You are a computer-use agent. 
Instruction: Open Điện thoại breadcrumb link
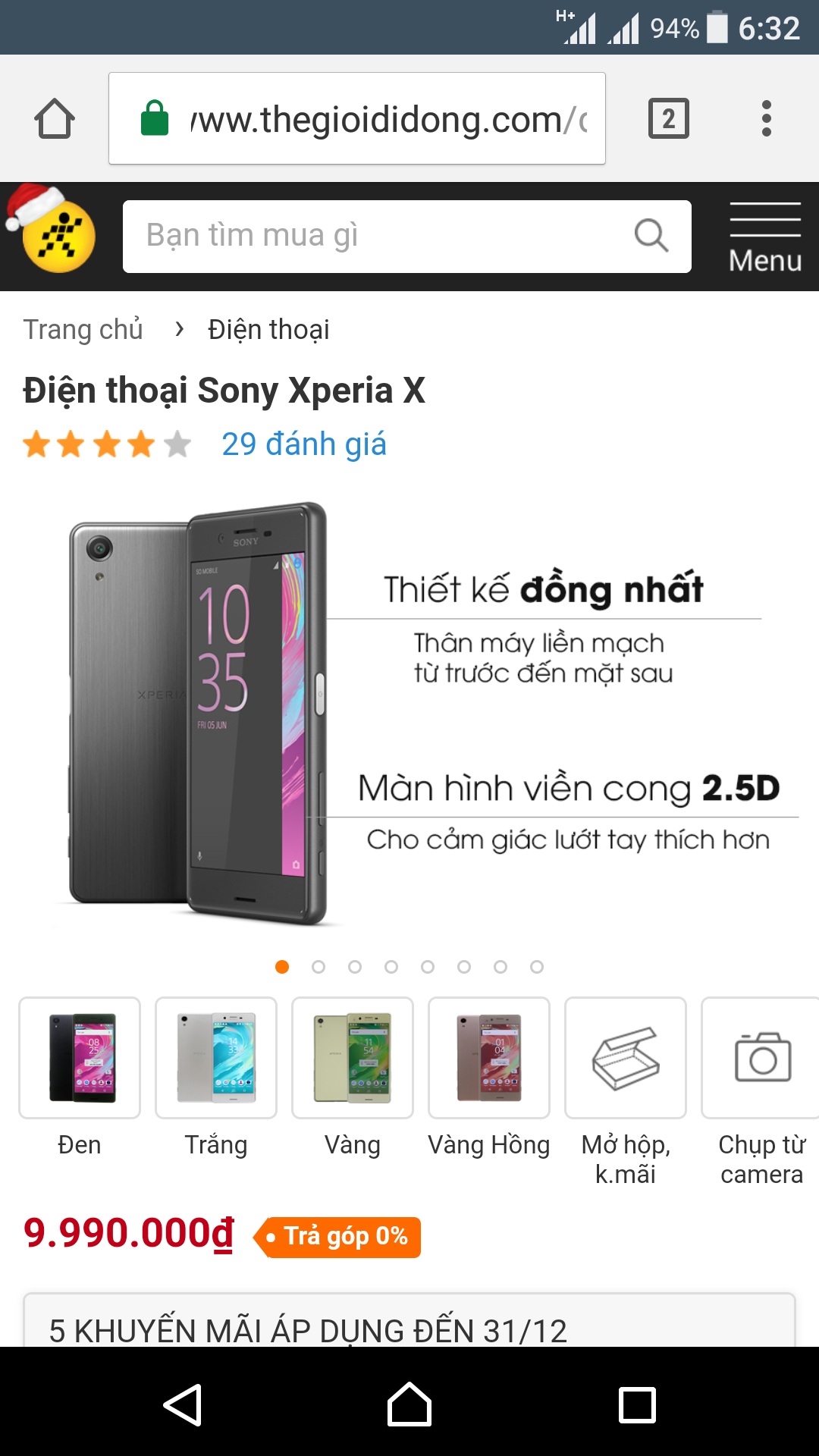268,330
